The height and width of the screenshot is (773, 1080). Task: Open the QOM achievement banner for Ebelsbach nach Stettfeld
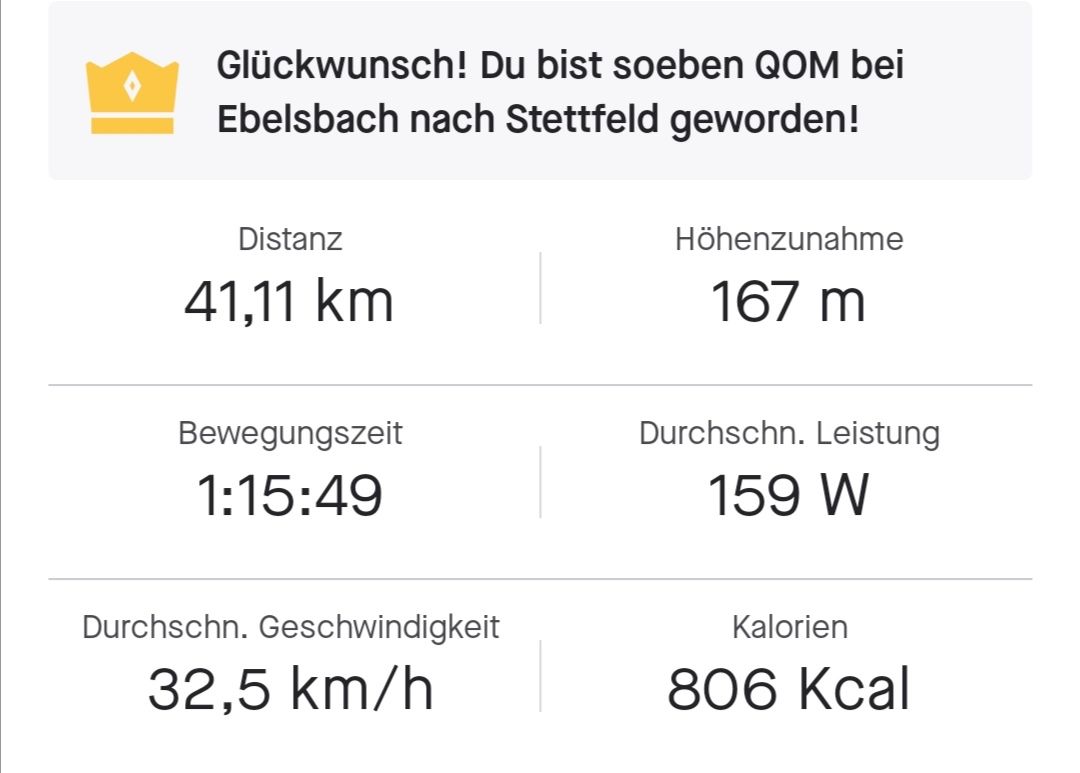point(540,93)
